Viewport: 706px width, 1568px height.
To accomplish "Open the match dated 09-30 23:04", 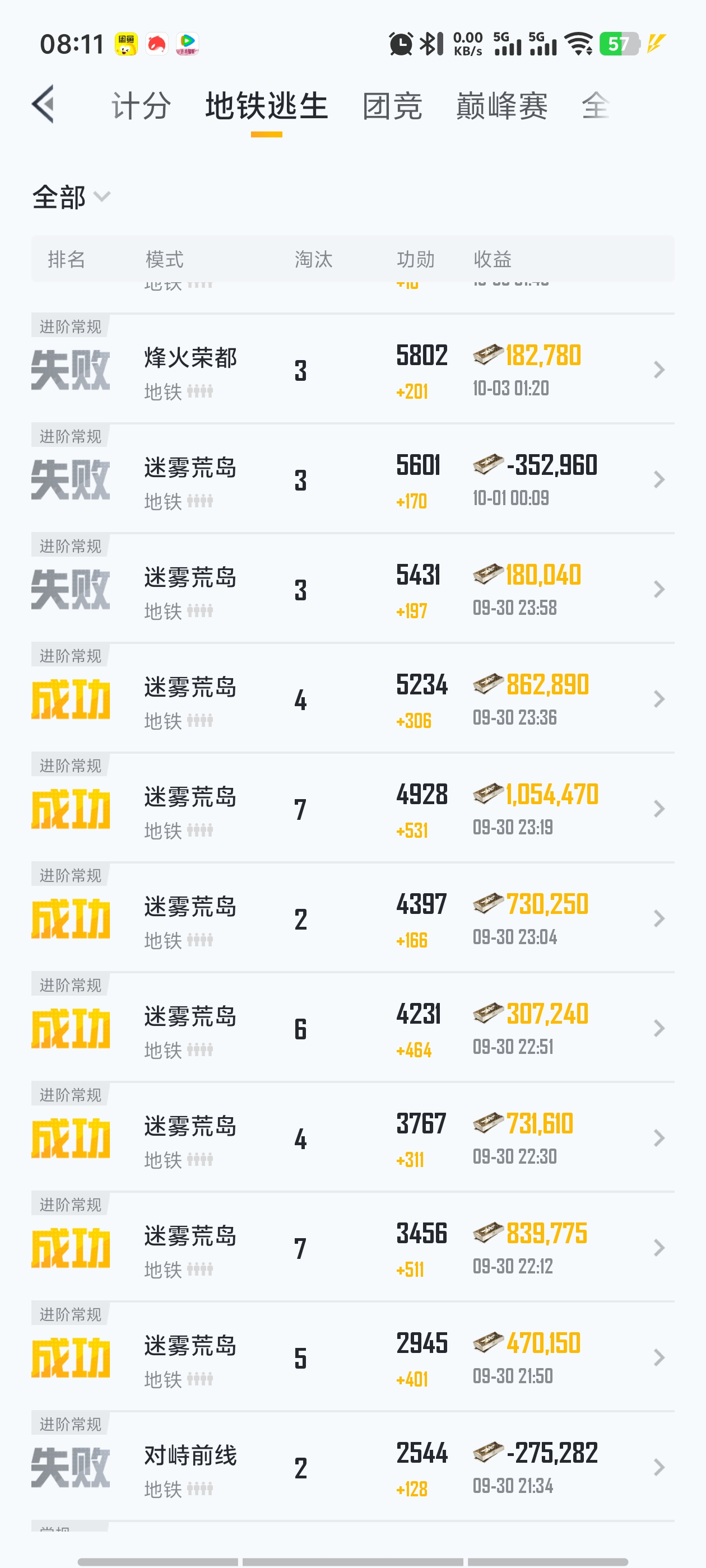I will 352,918.
